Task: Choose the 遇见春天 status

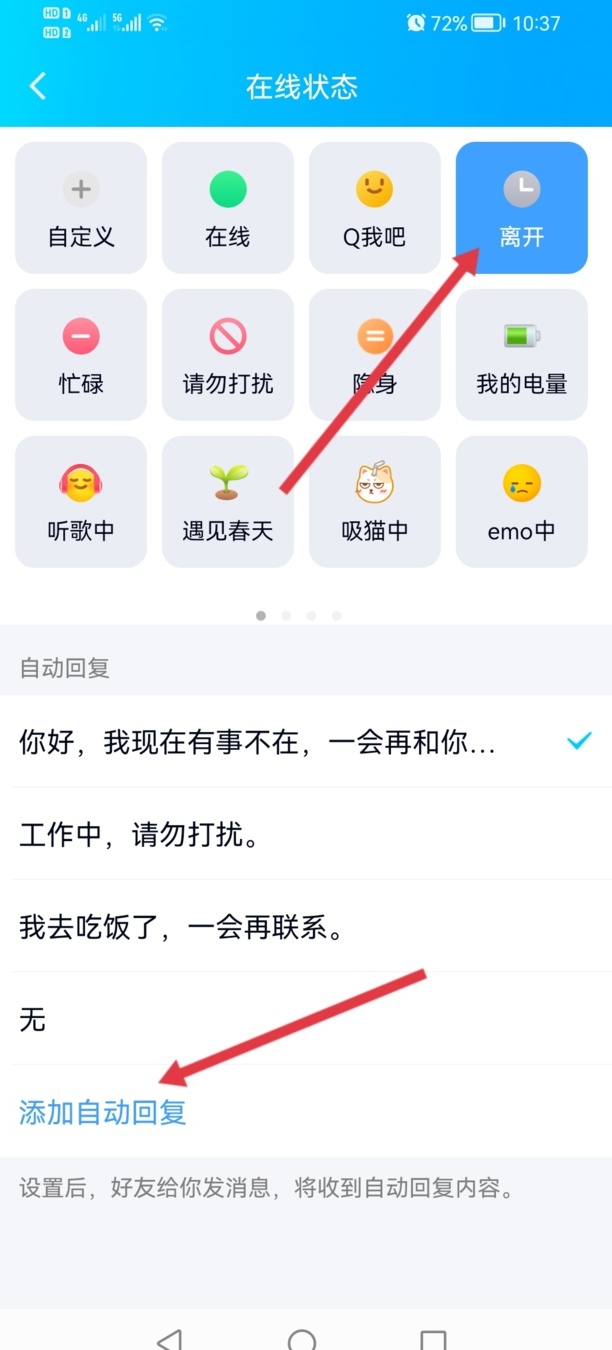Action: (228, 502)
